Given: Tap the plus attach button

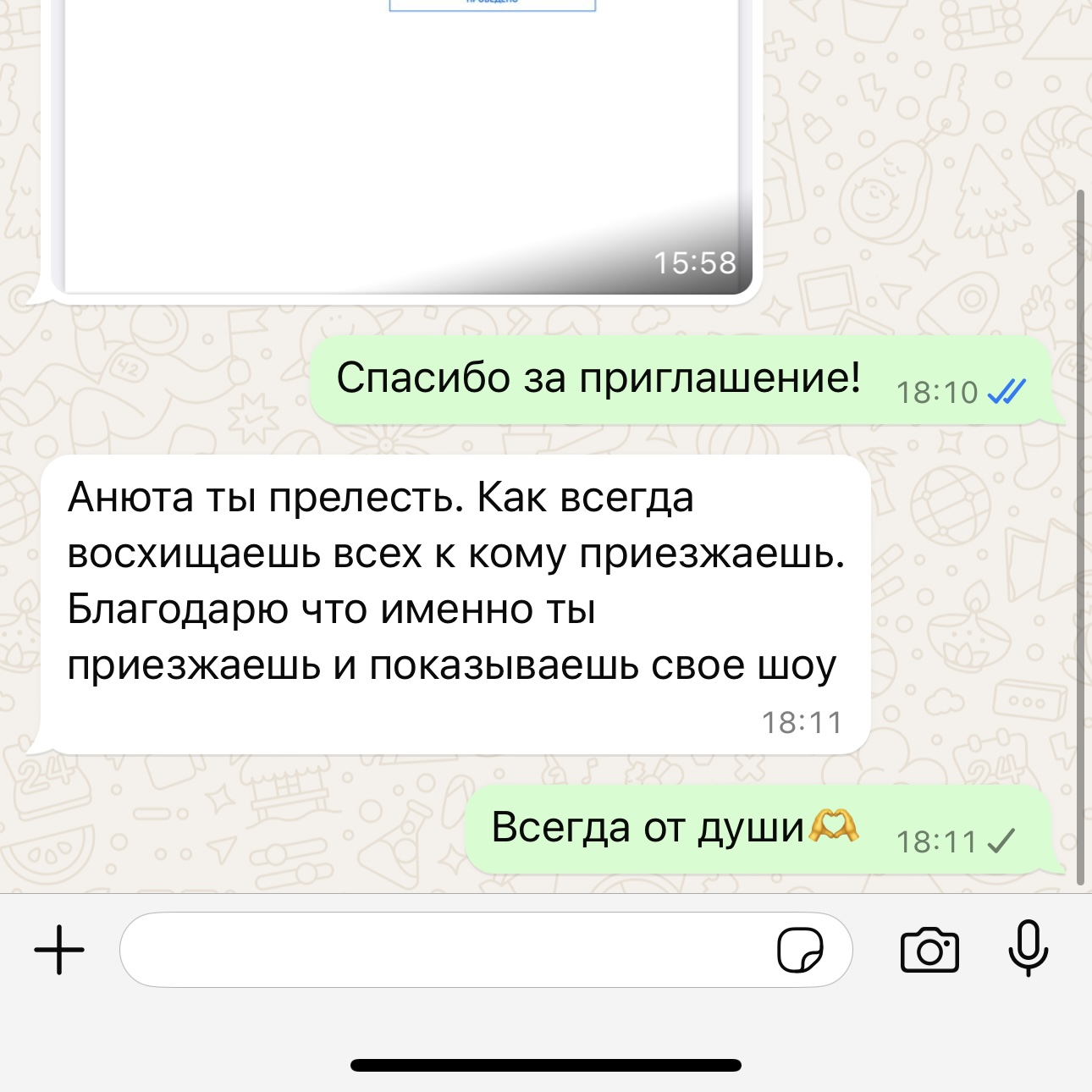Looking at the screenshot, I should [59, 950].
